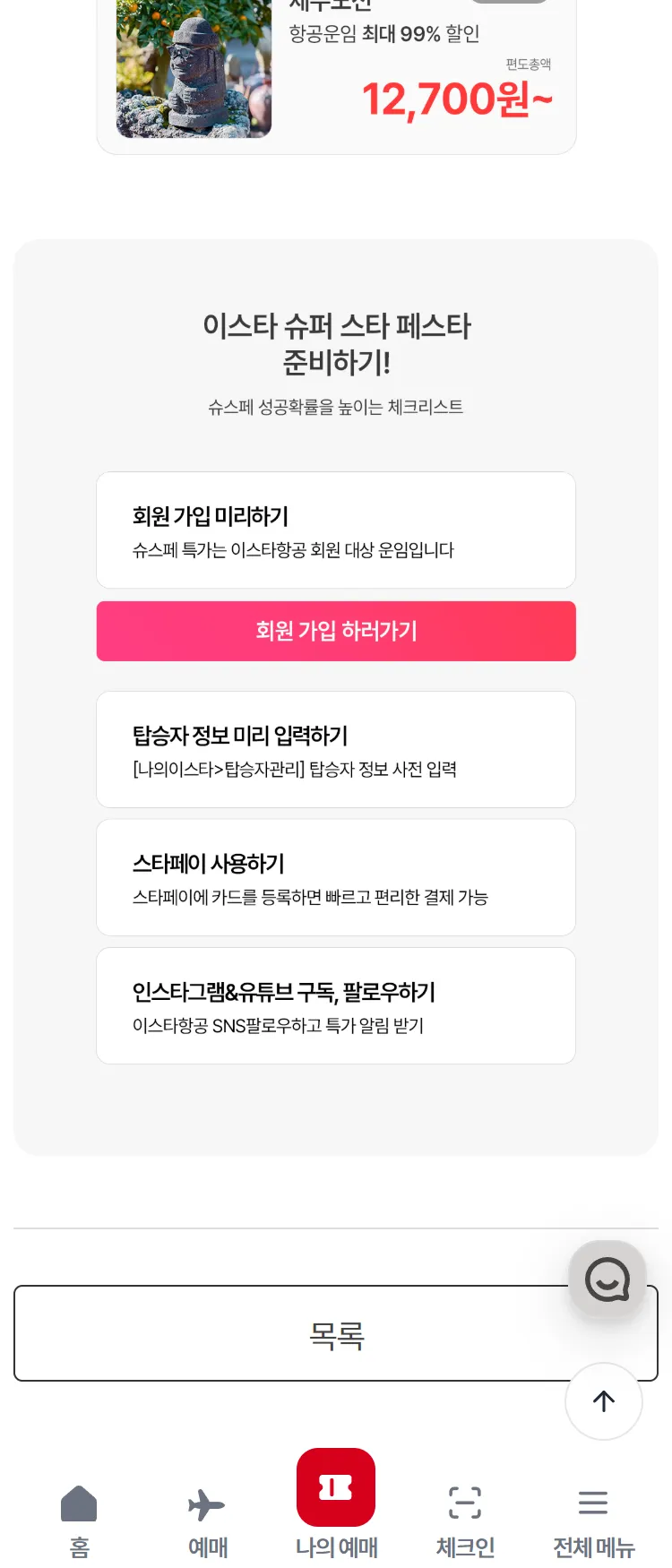Go to the 체크인 tab
Image resolution: width=672 pixels, height=1568 pixels.
(465, 1520)
